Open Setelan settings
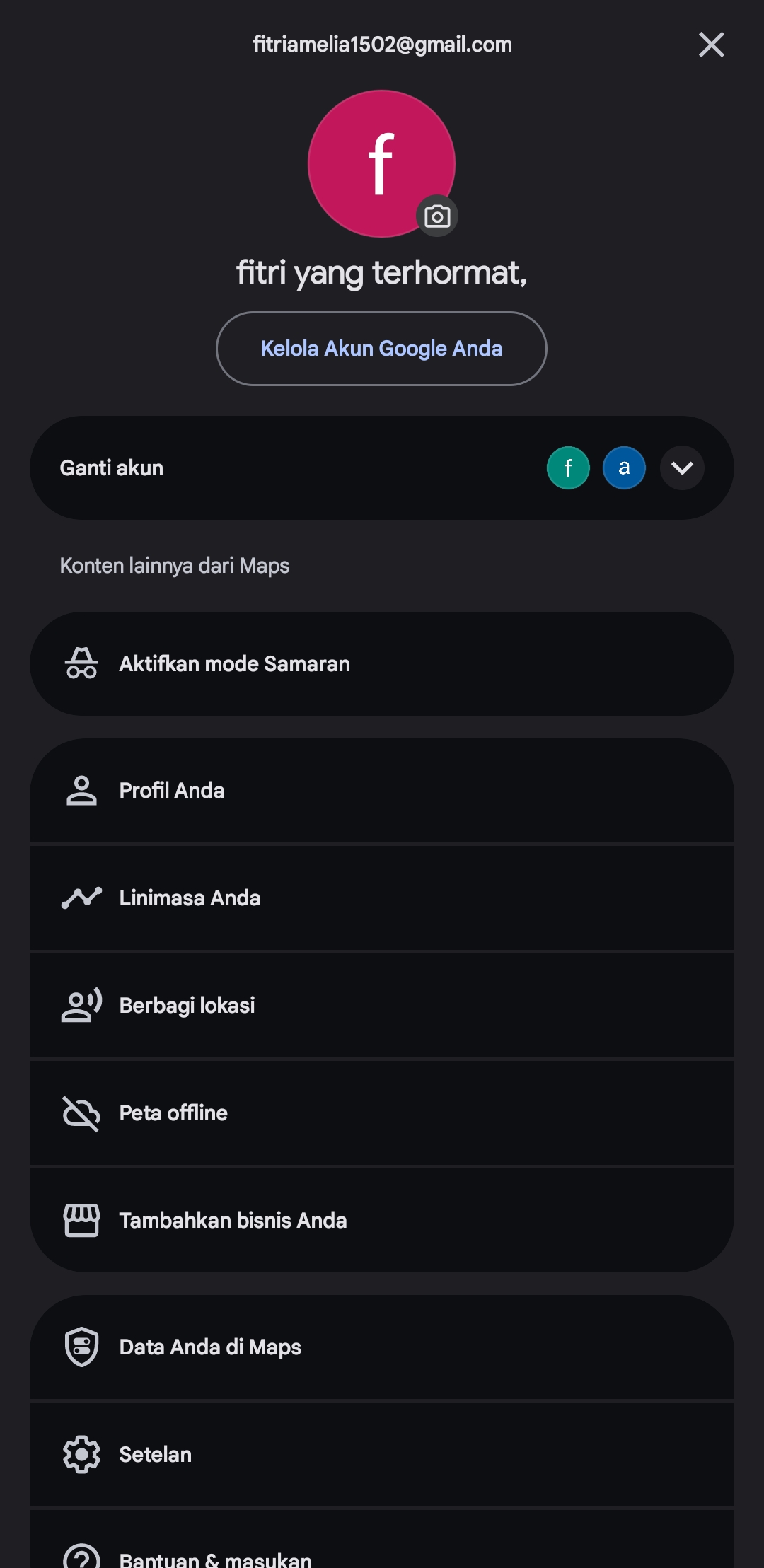 [381, 1455]
